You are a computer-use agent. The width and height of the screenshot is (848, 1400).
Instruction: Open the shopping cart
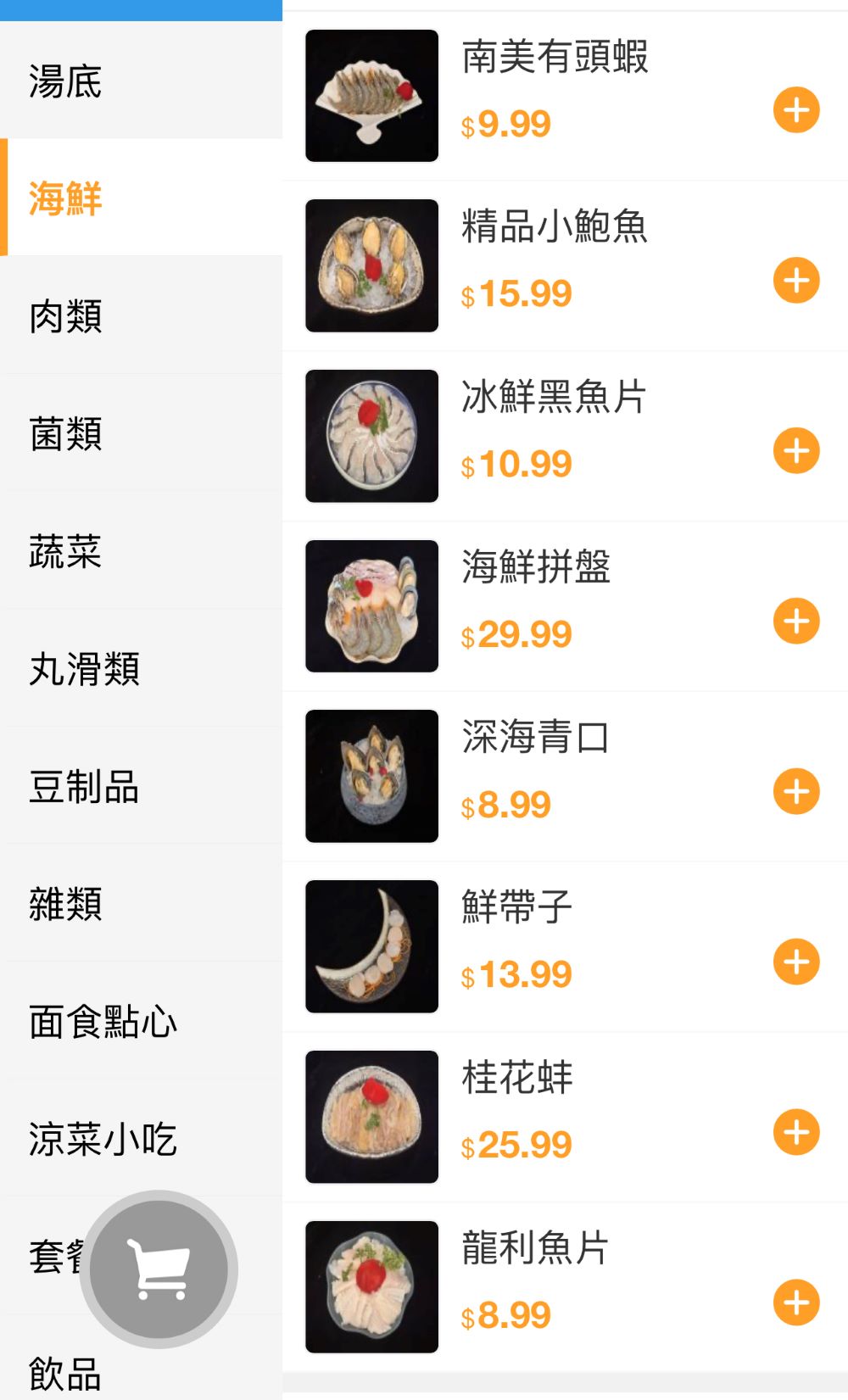coord(159,1269)
